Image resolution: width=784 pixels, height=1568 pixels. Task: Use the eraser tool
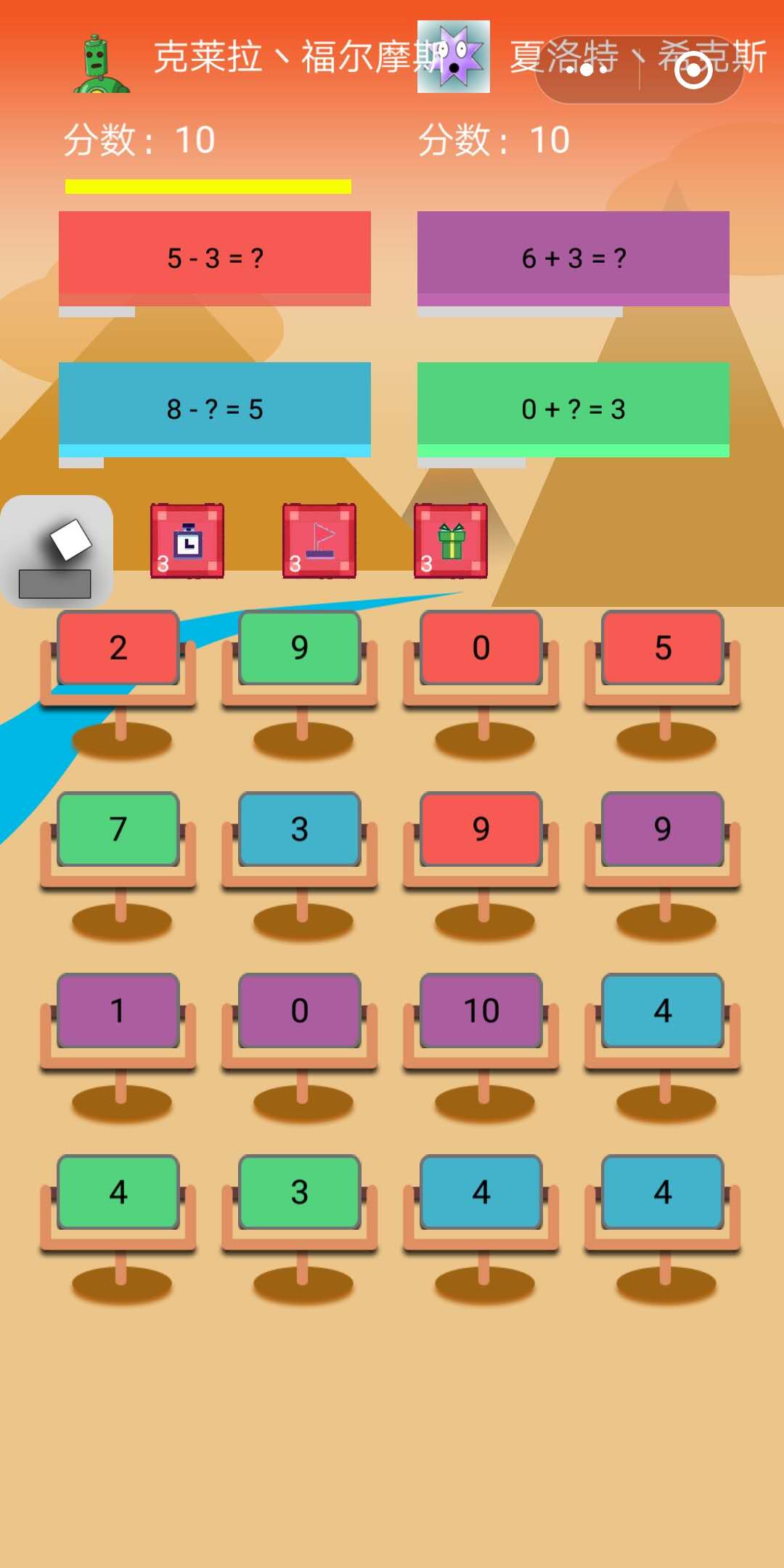click(57, 552)
